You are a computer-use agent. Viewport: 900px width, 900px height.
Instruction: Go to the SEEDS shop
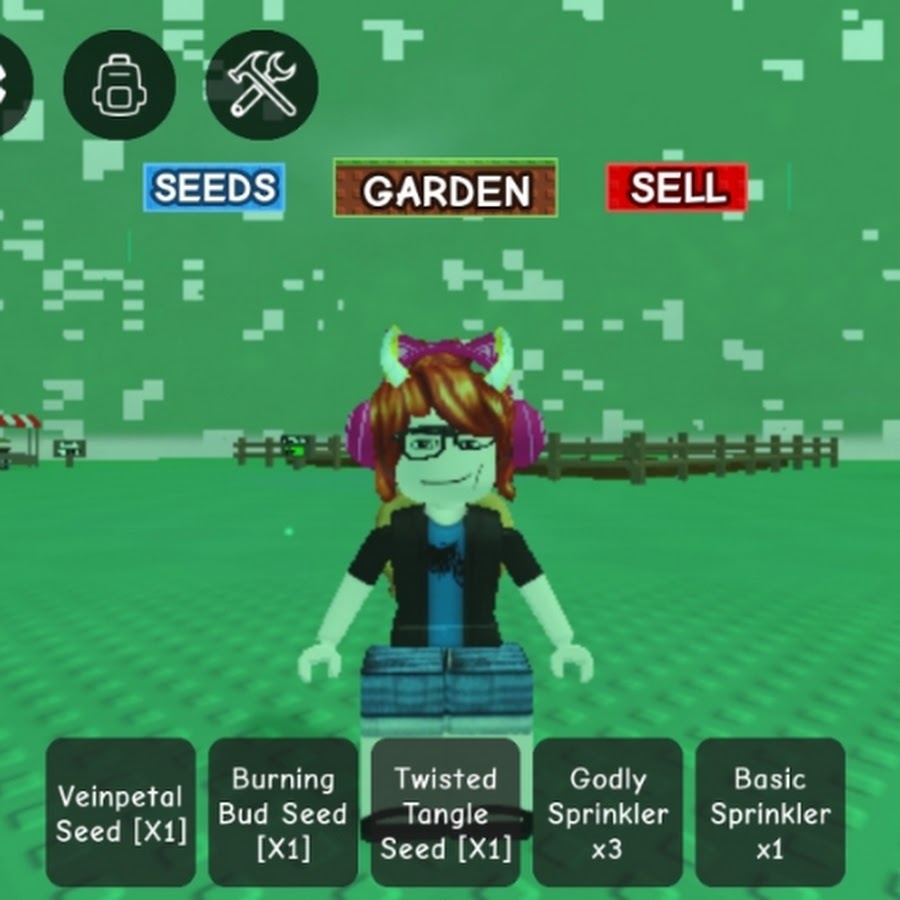pyautogui.click(x=214, y=188)
